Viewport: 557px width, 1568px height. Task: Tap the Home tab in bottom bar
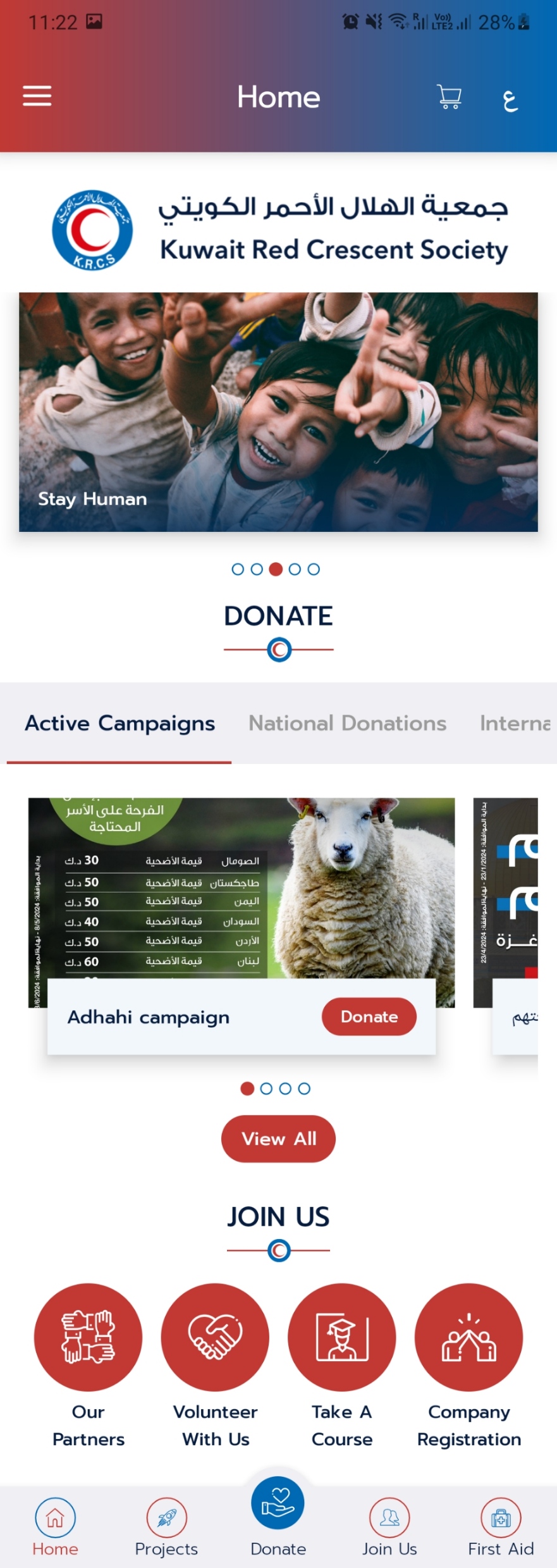click(x=55, y=1526)
